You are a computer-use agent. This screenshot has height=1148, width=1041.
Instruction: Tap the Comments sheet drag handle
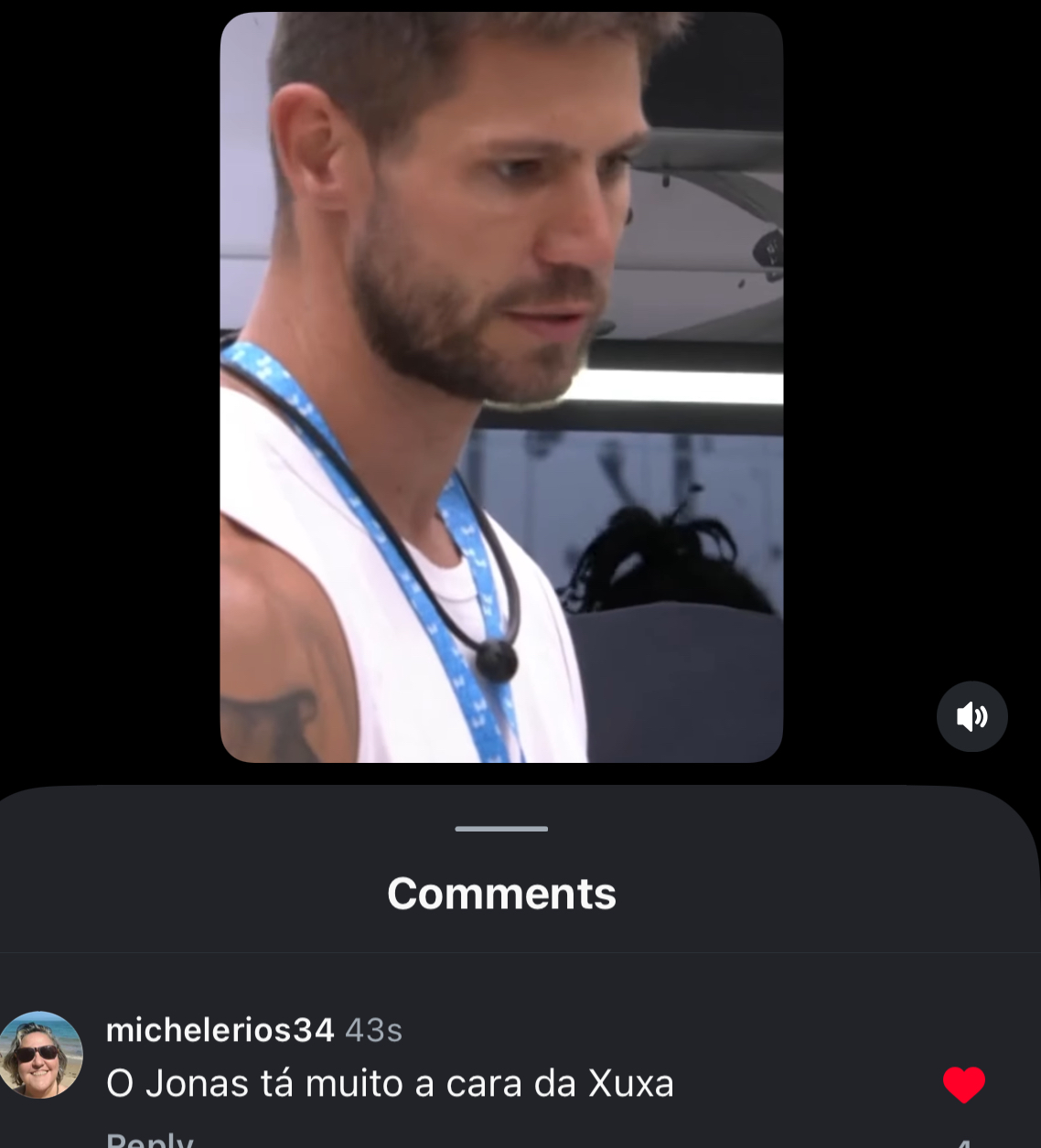pos(501,829)
